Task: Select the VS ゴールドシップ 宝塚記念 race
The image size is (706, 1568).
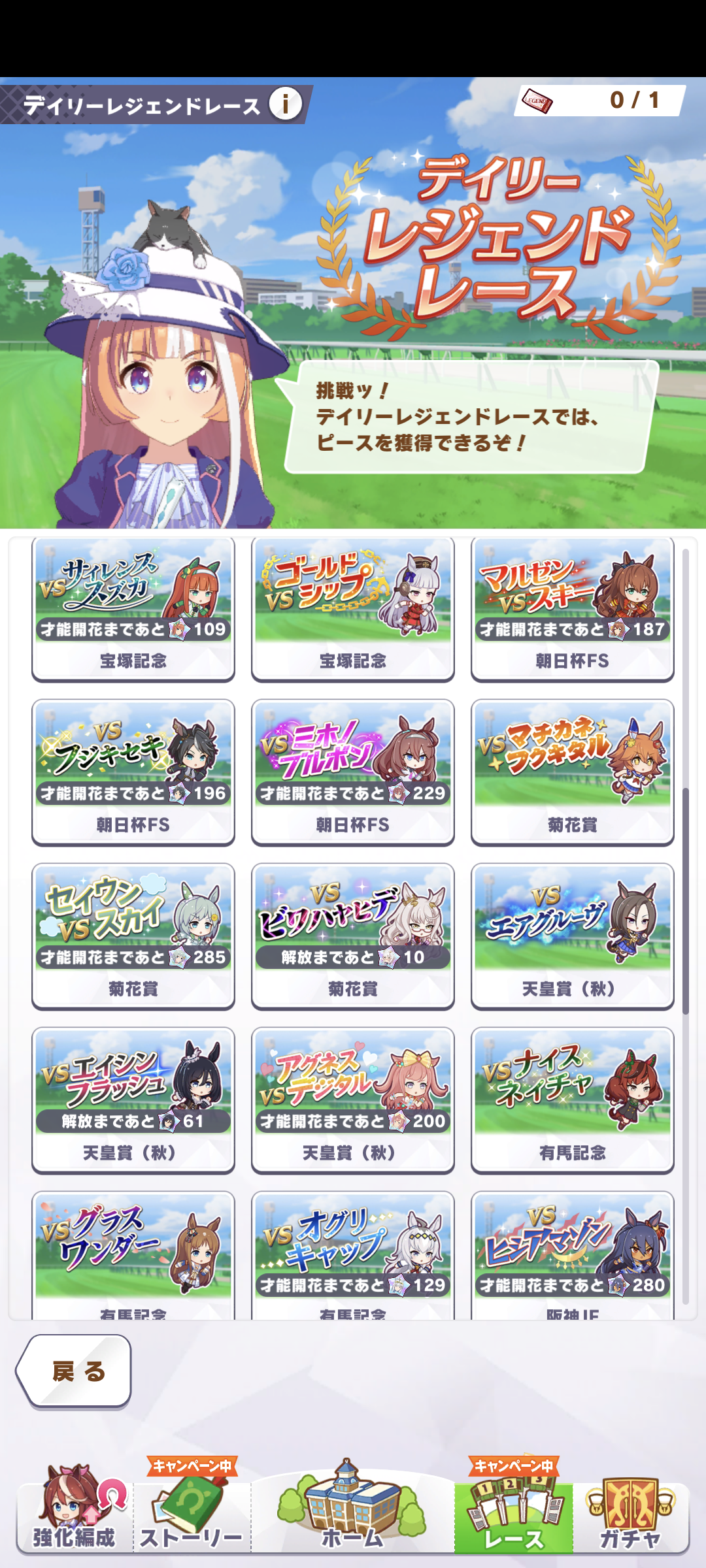Action: pos(353,609)
